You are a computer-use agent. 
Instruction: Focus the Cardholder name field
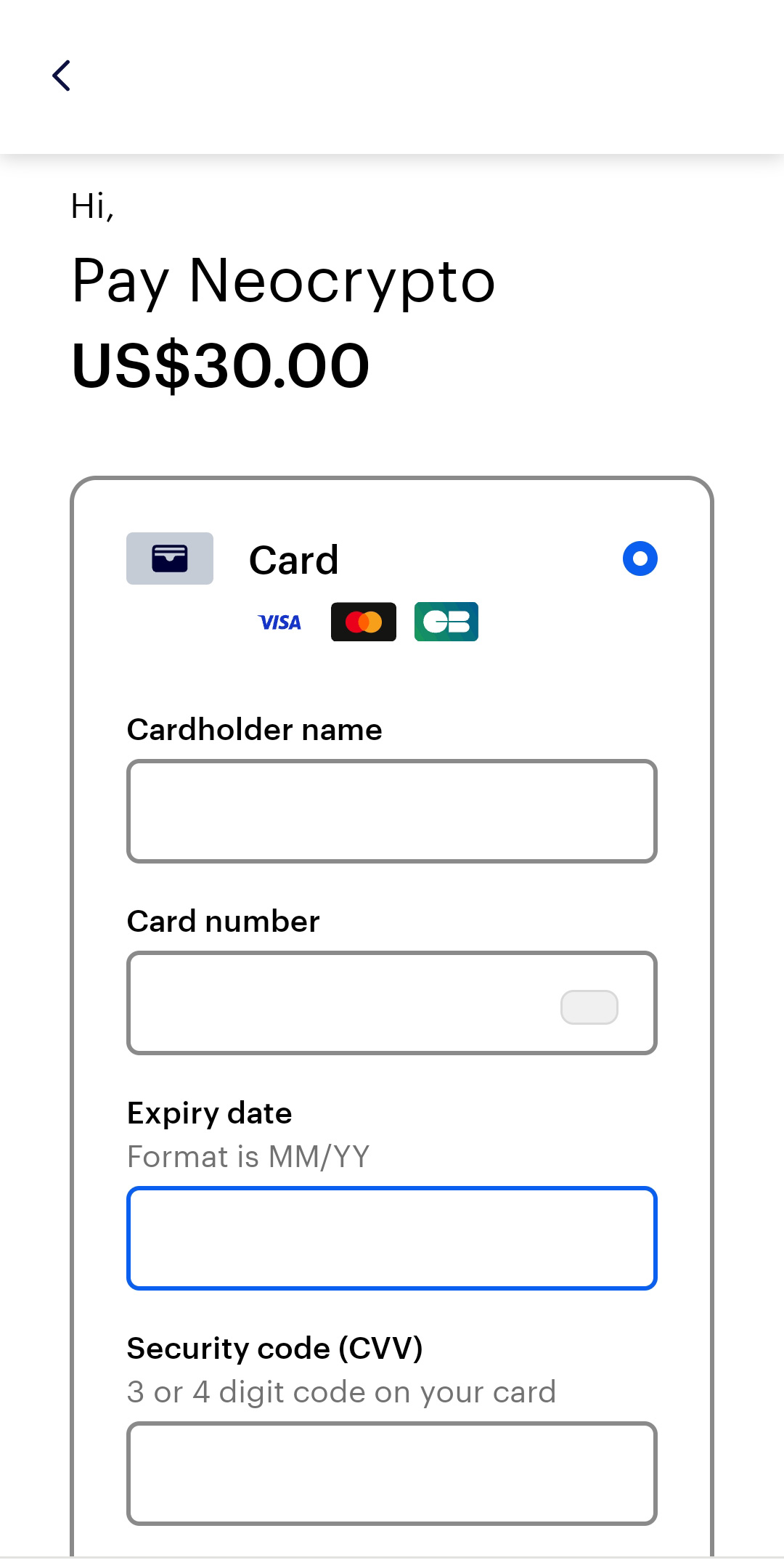coord(392,811)
